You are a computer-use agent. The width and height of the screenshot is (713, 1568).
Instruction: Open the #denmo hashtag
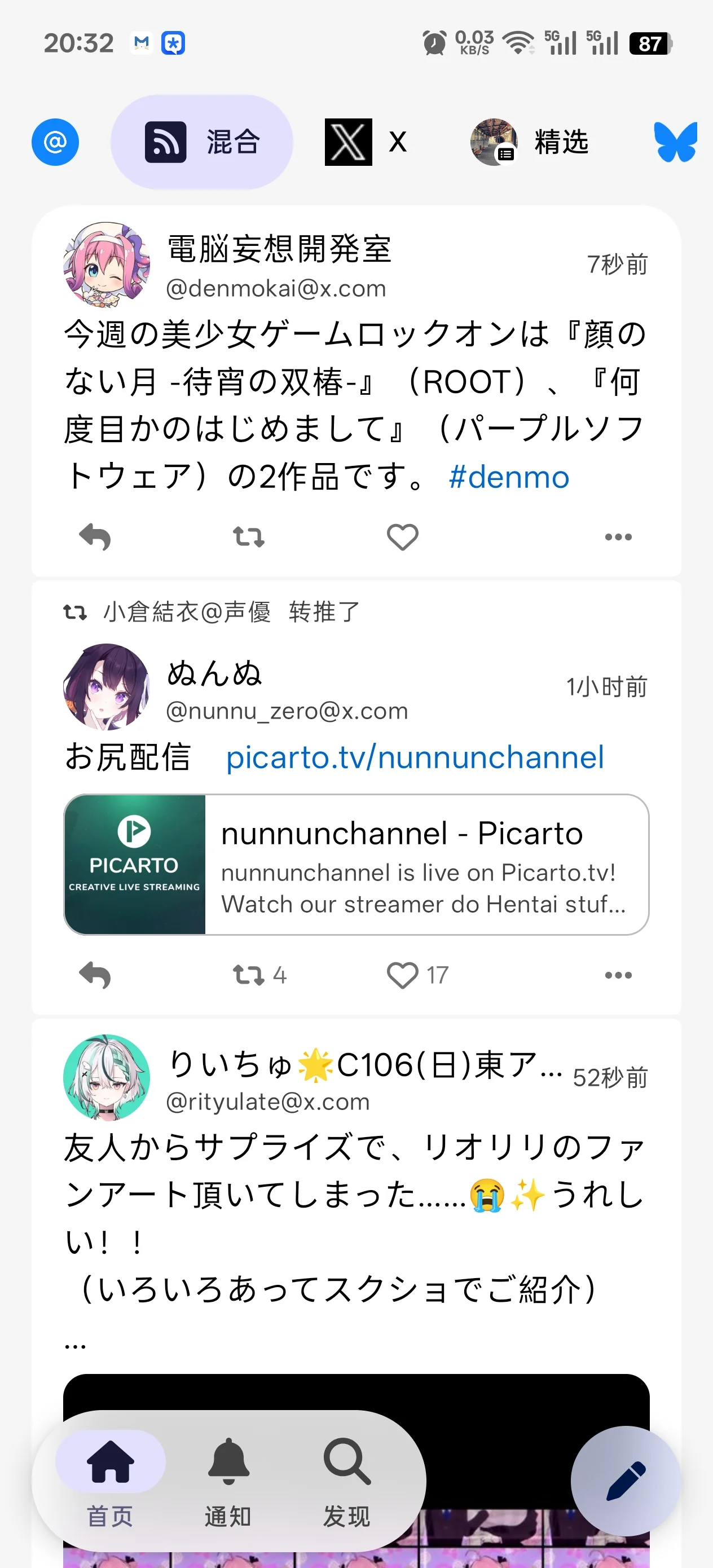(509, 477)
